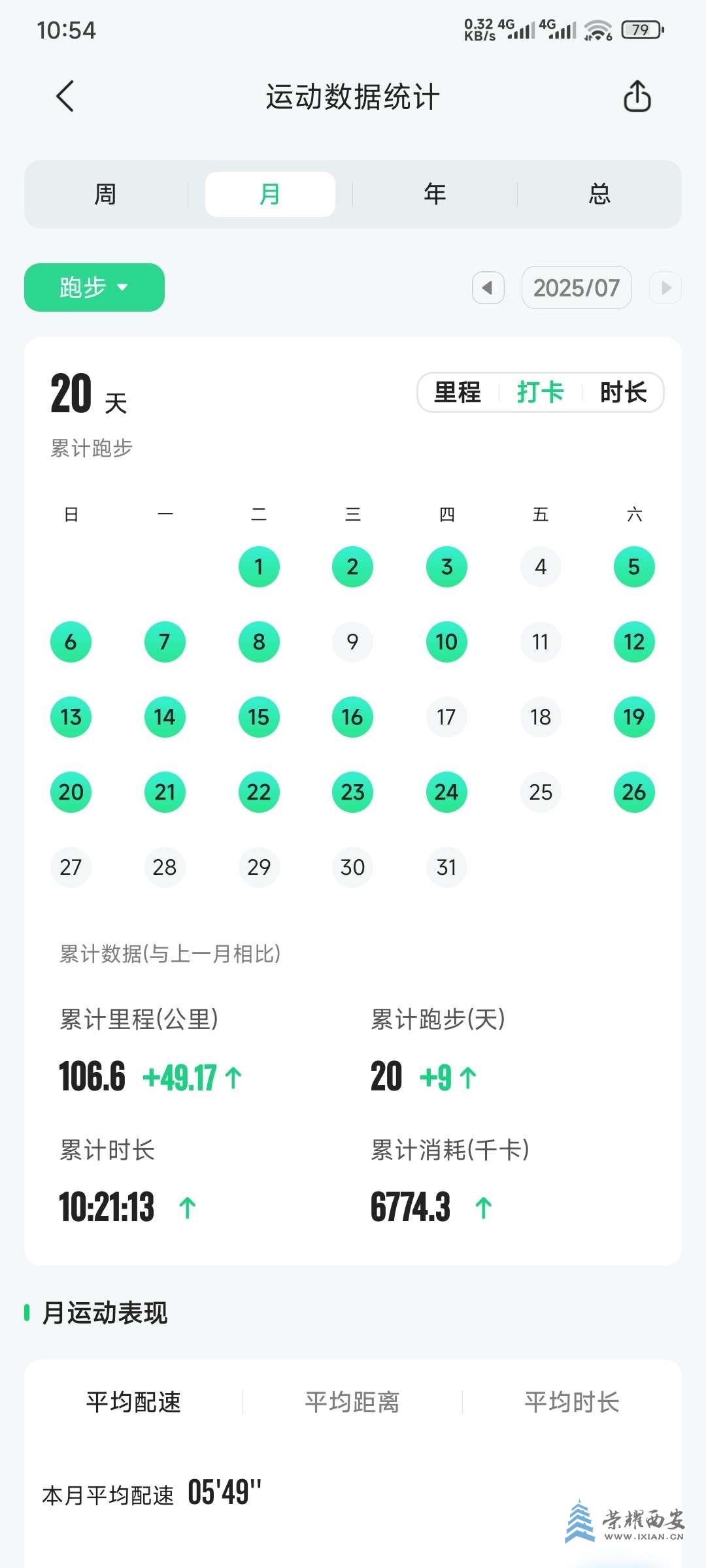Open the 跑步 sport type dropdown
Viewport: 706px width, 1568px height.
click(94, 287)
